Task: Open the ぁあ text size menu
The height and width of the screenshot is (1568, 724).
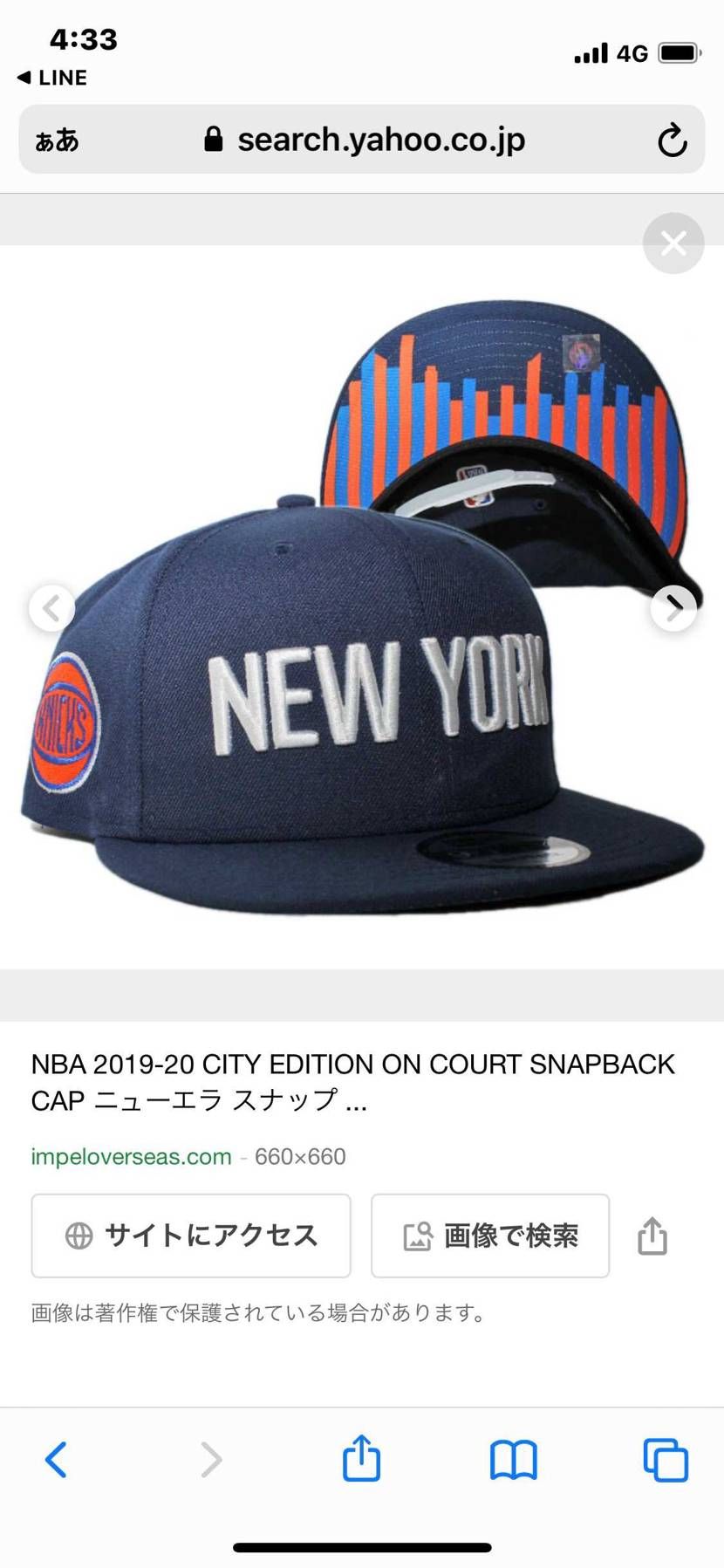Action: point(57,140)
